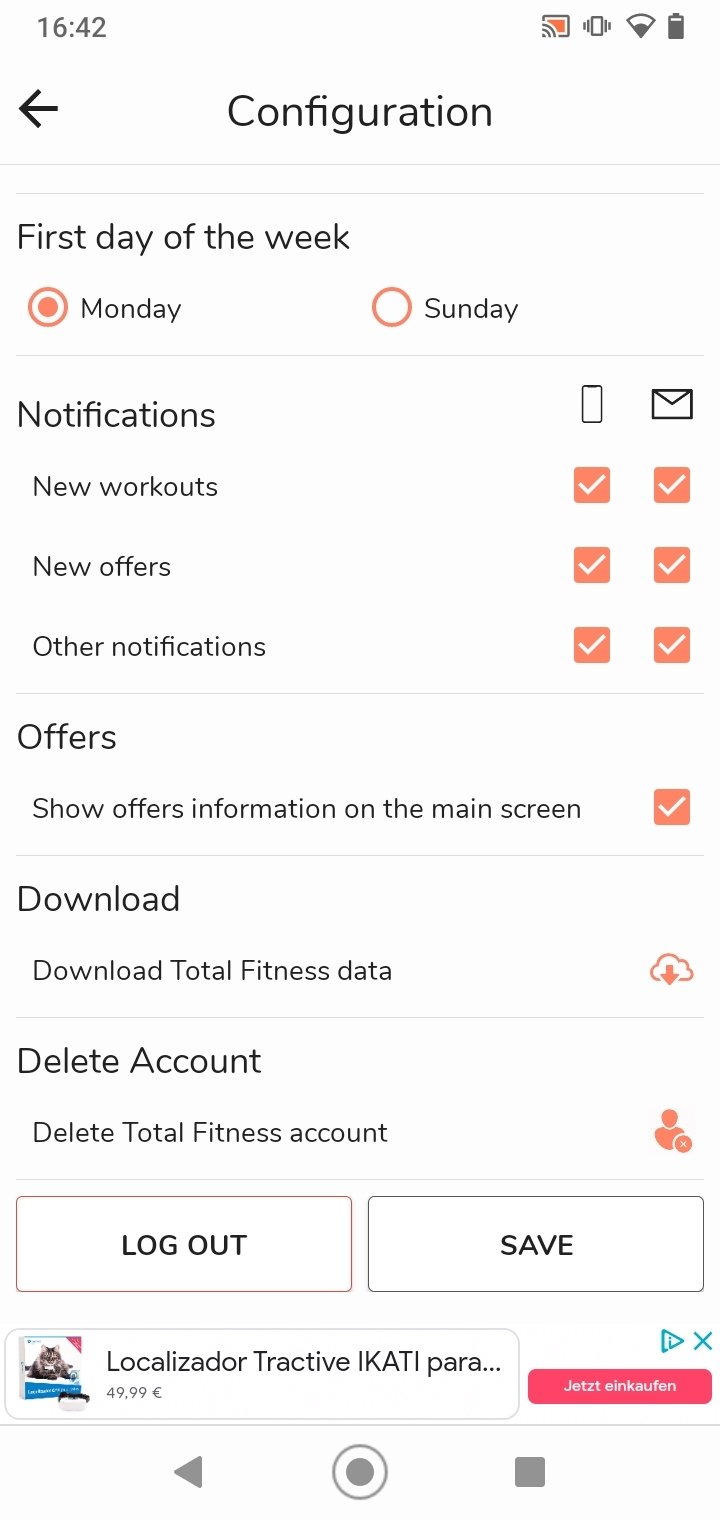
Task: Tap the LOG OUT button
Action: point(184,1244)
